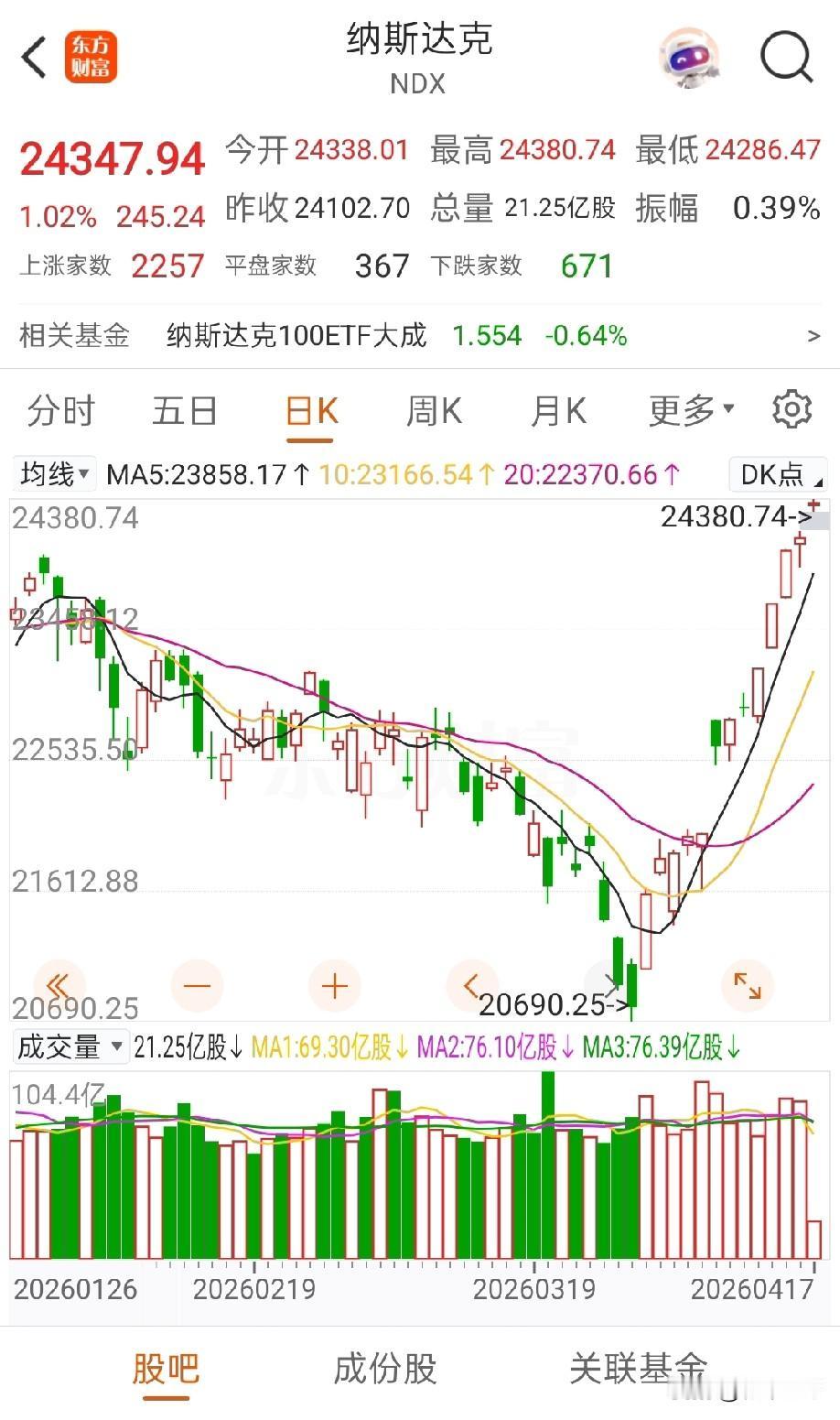Show the 月K chart tab
The width and height of the screenshot is (840, 1420).
pyautogui.click(x=558, y=411)
